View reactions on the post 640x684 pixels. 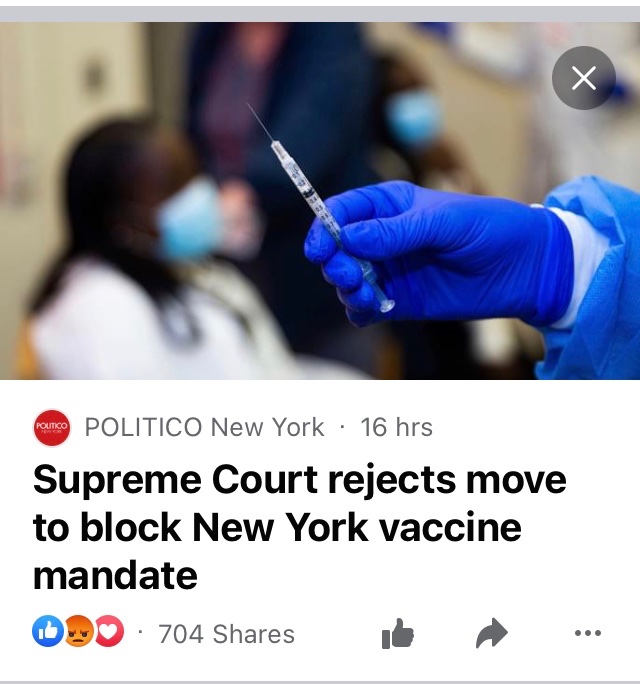tap(80, 634)
